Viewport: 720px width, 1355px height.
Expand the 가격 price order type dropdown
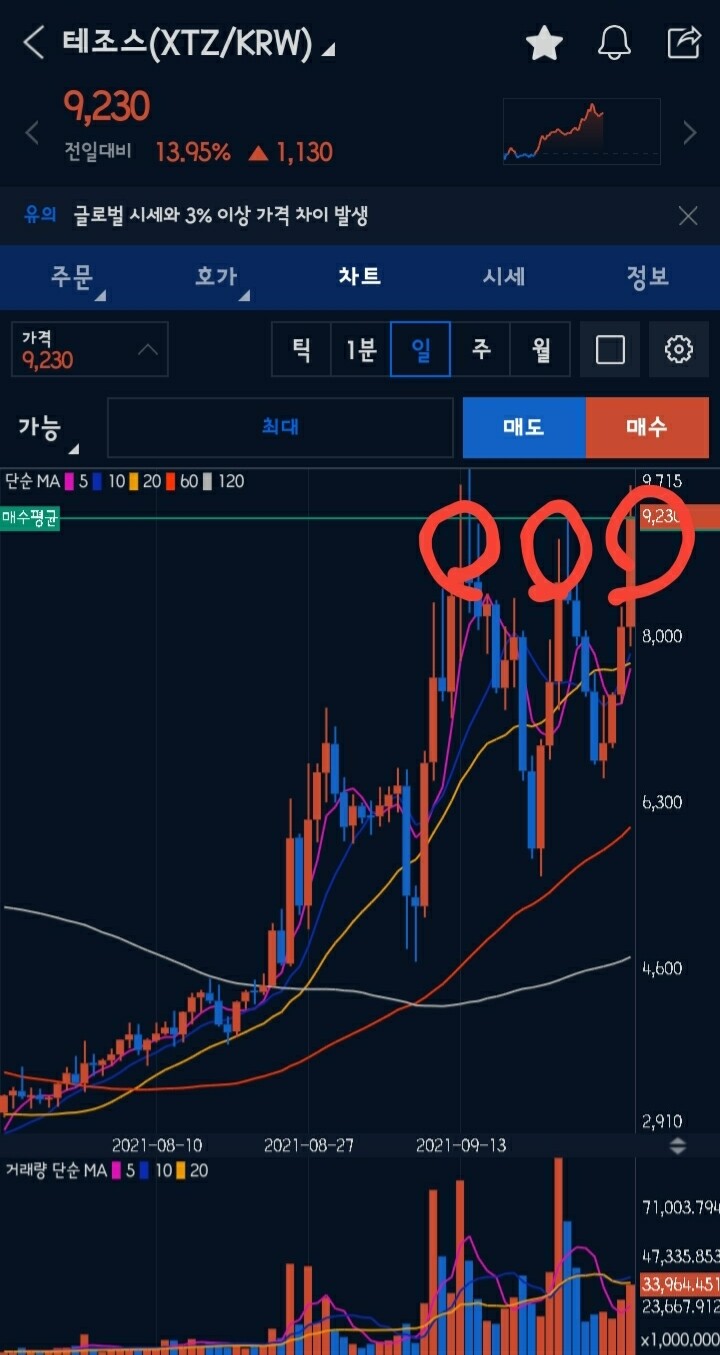[x=88, y=349]
